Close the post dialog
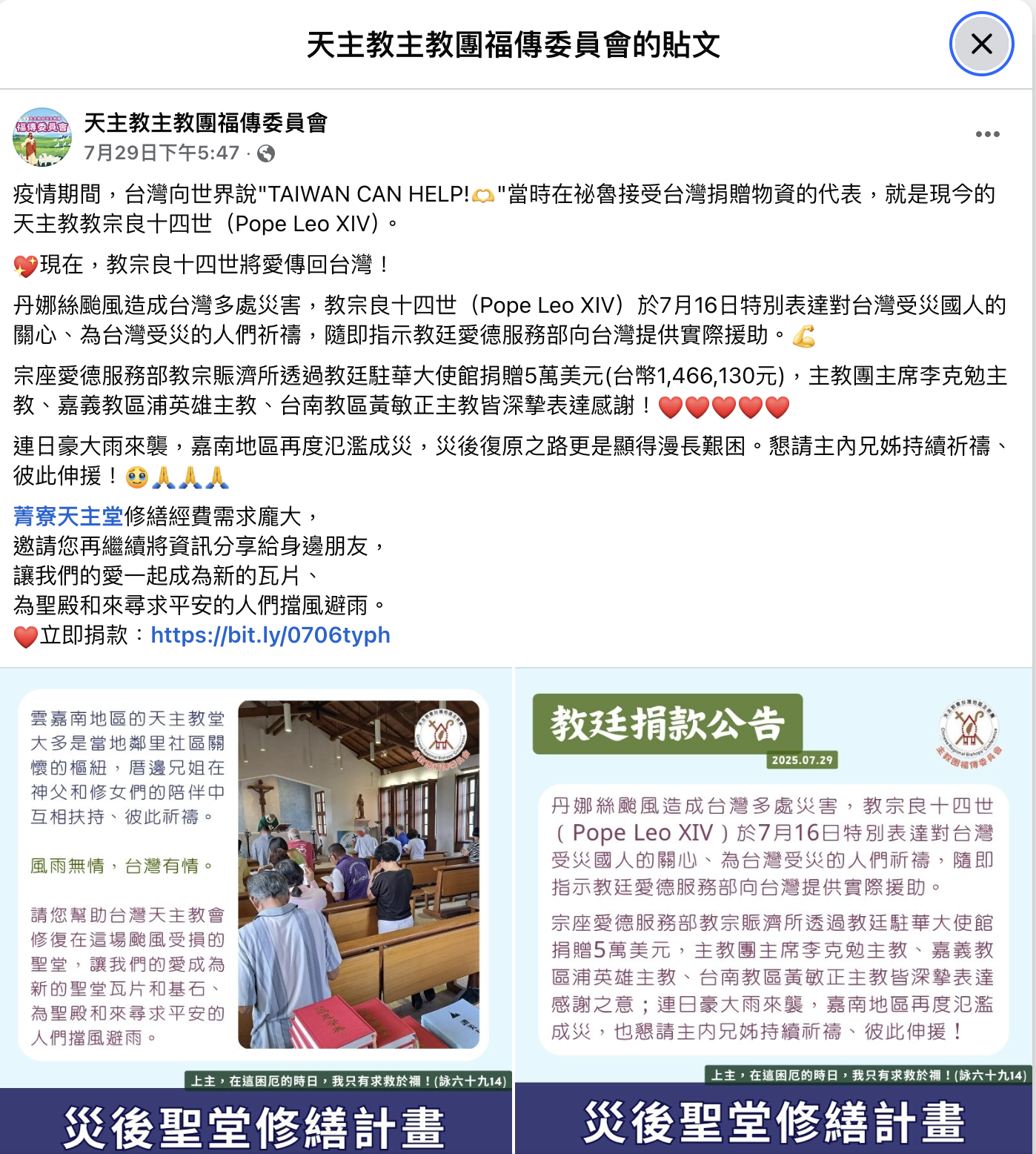The image size is (1036, 1154). pyautogui.click(x=981, y=44)
